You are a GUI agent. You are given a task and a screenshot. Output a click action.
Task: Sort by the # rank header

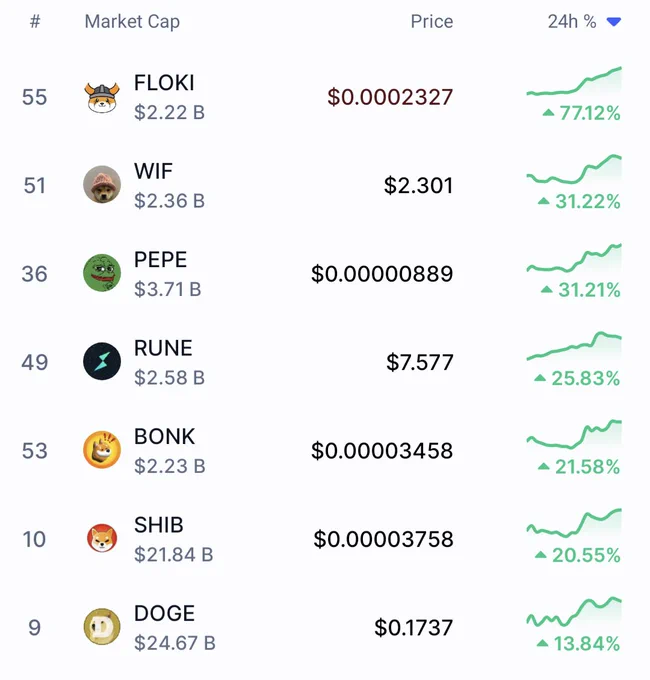click(x=35, y=21)
